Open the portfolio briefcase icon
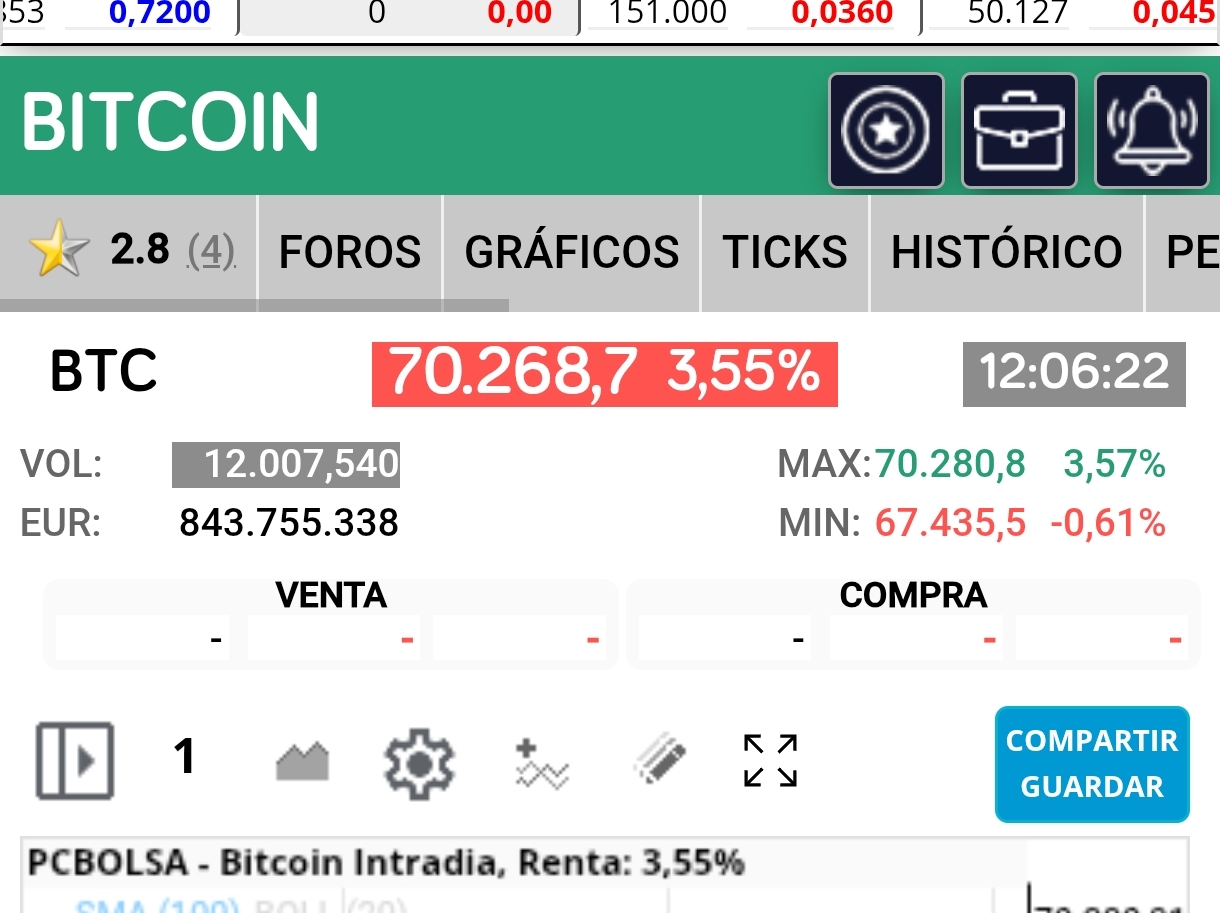This screenshot has width=1220, height=913. point(1019,130)
